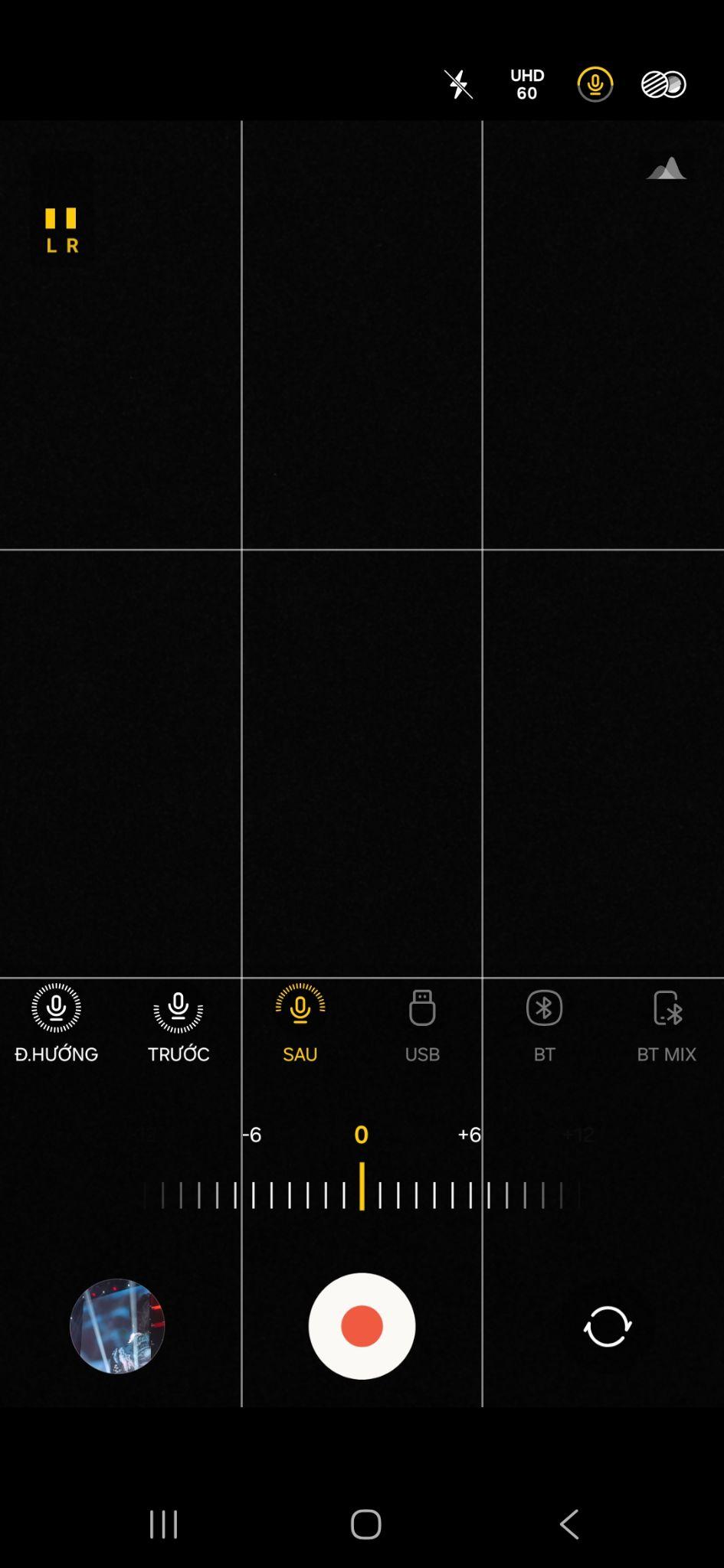Open the last captured media thumbnail
Screen dimensions: 724x1568
coord(117,1326)
